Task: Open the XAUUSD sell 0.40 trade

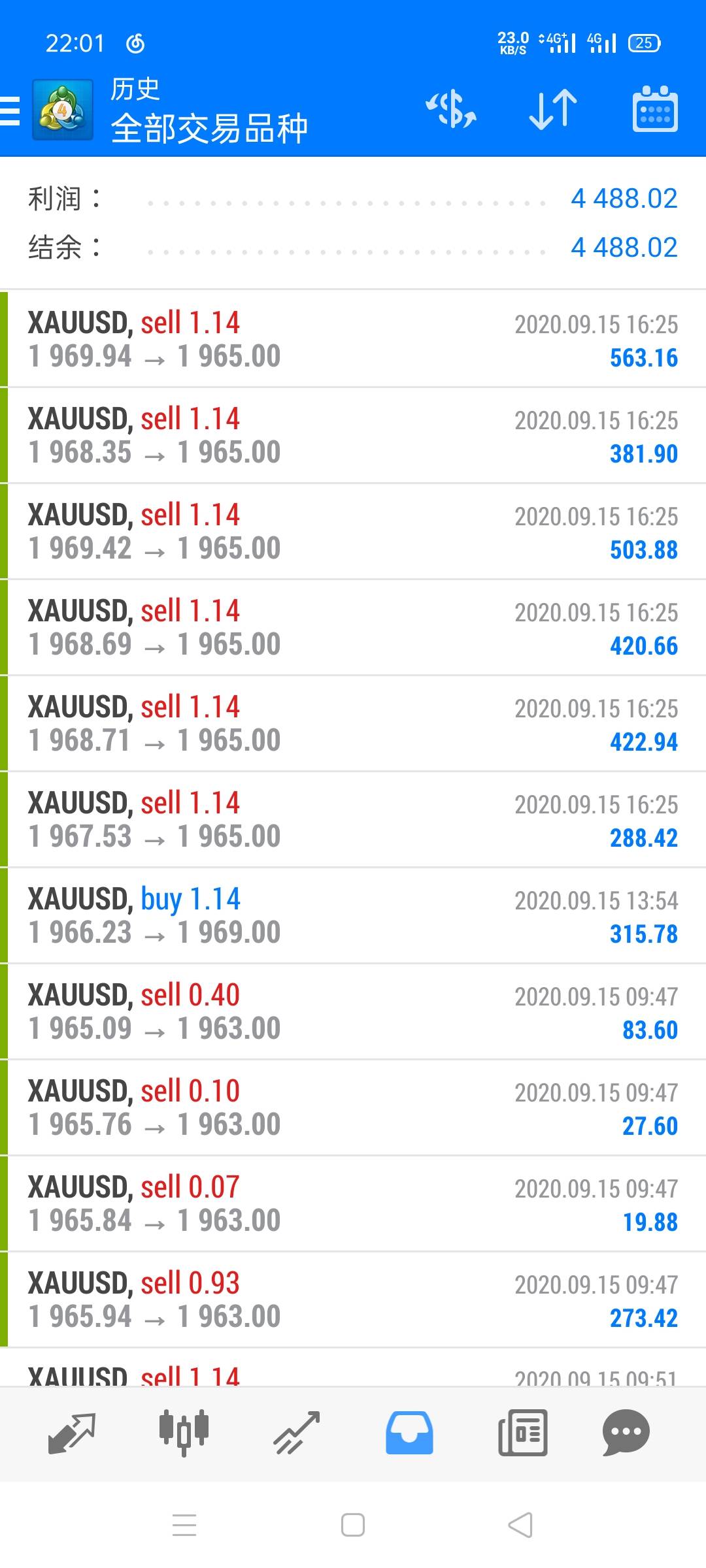Action: tap(353, 1011)
